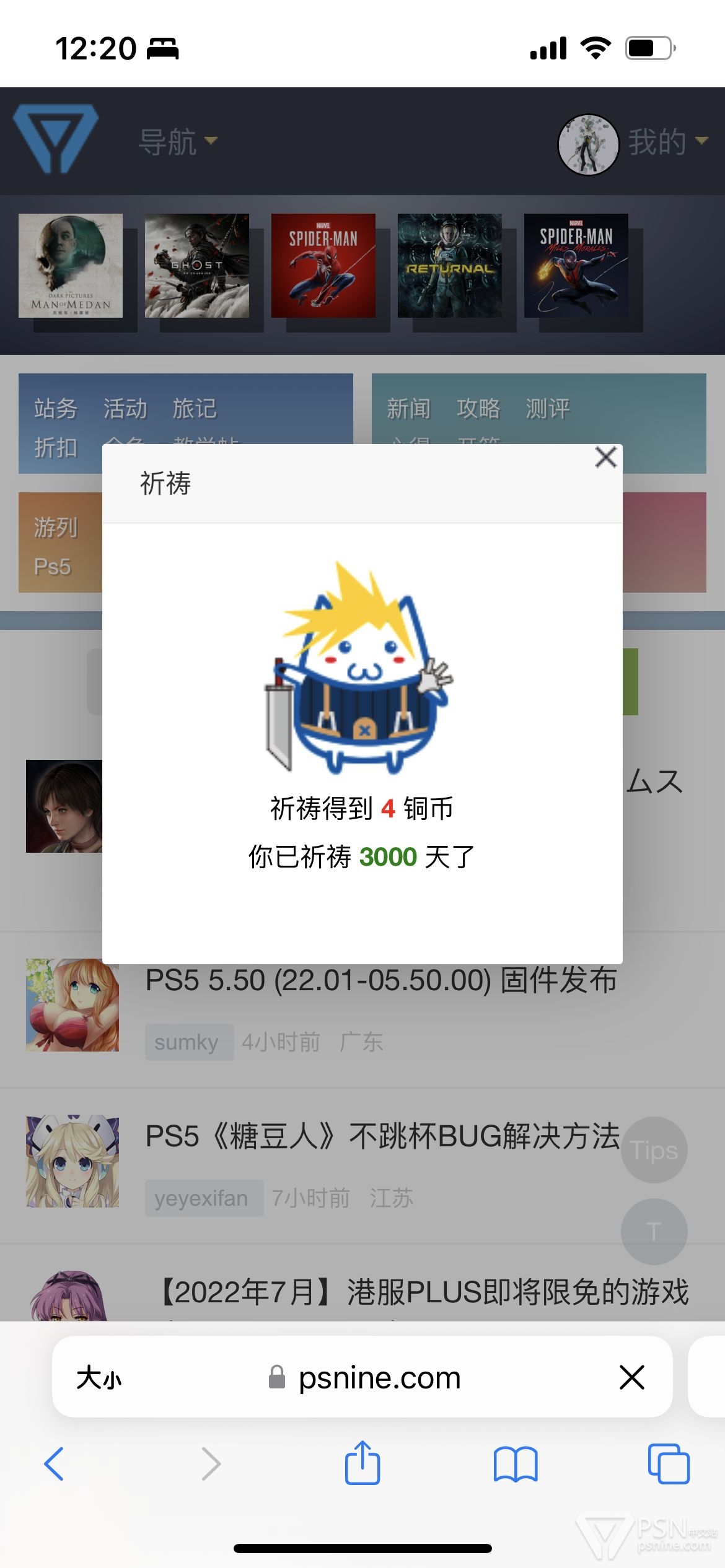The width and height of the screenshot is (725, 1568).
Task: Close the 祈祷 popup dialog
Action: click(605, 458)
